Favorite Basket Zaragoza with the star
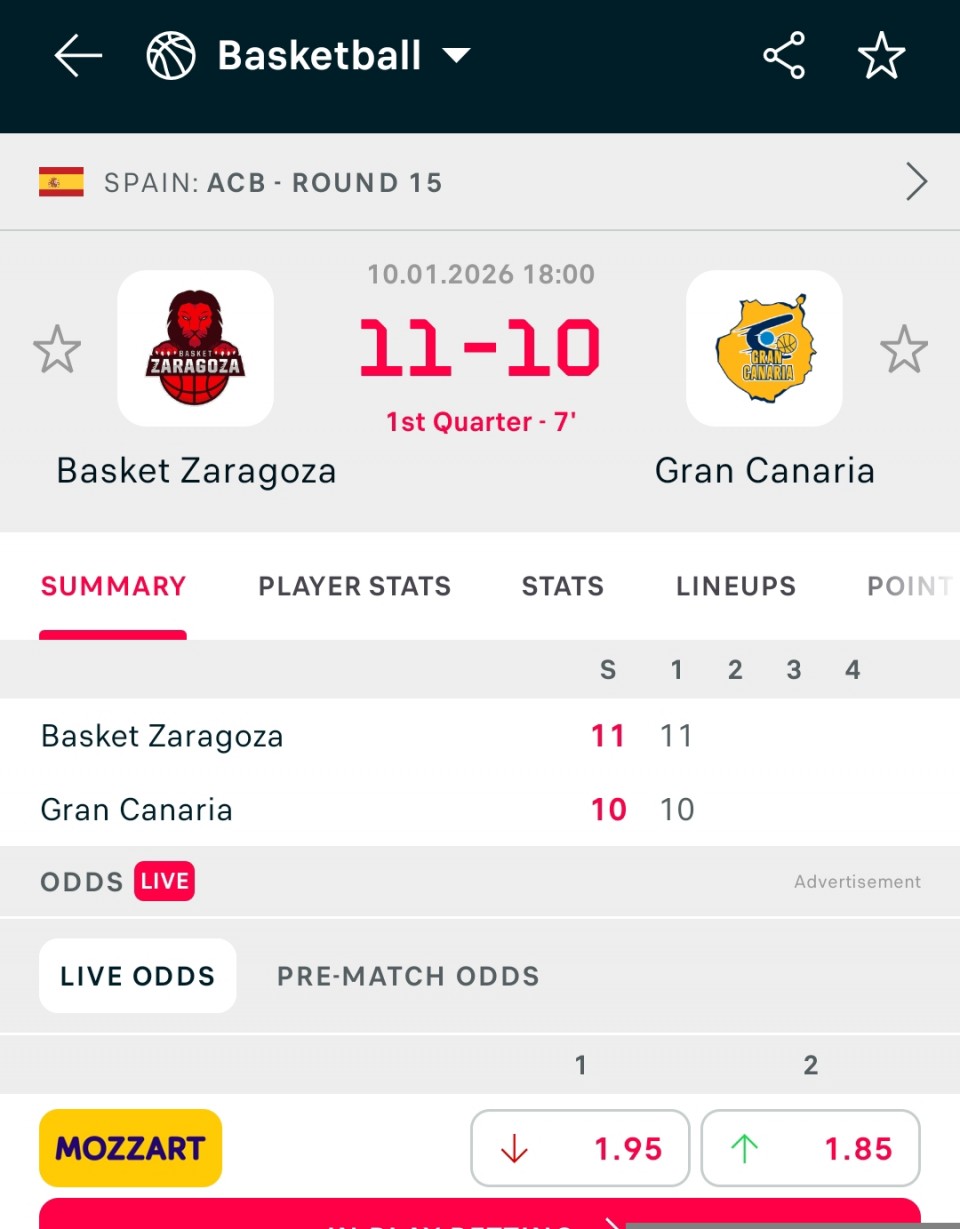Viewport: 960px width, 1229px height. point(57,349)
